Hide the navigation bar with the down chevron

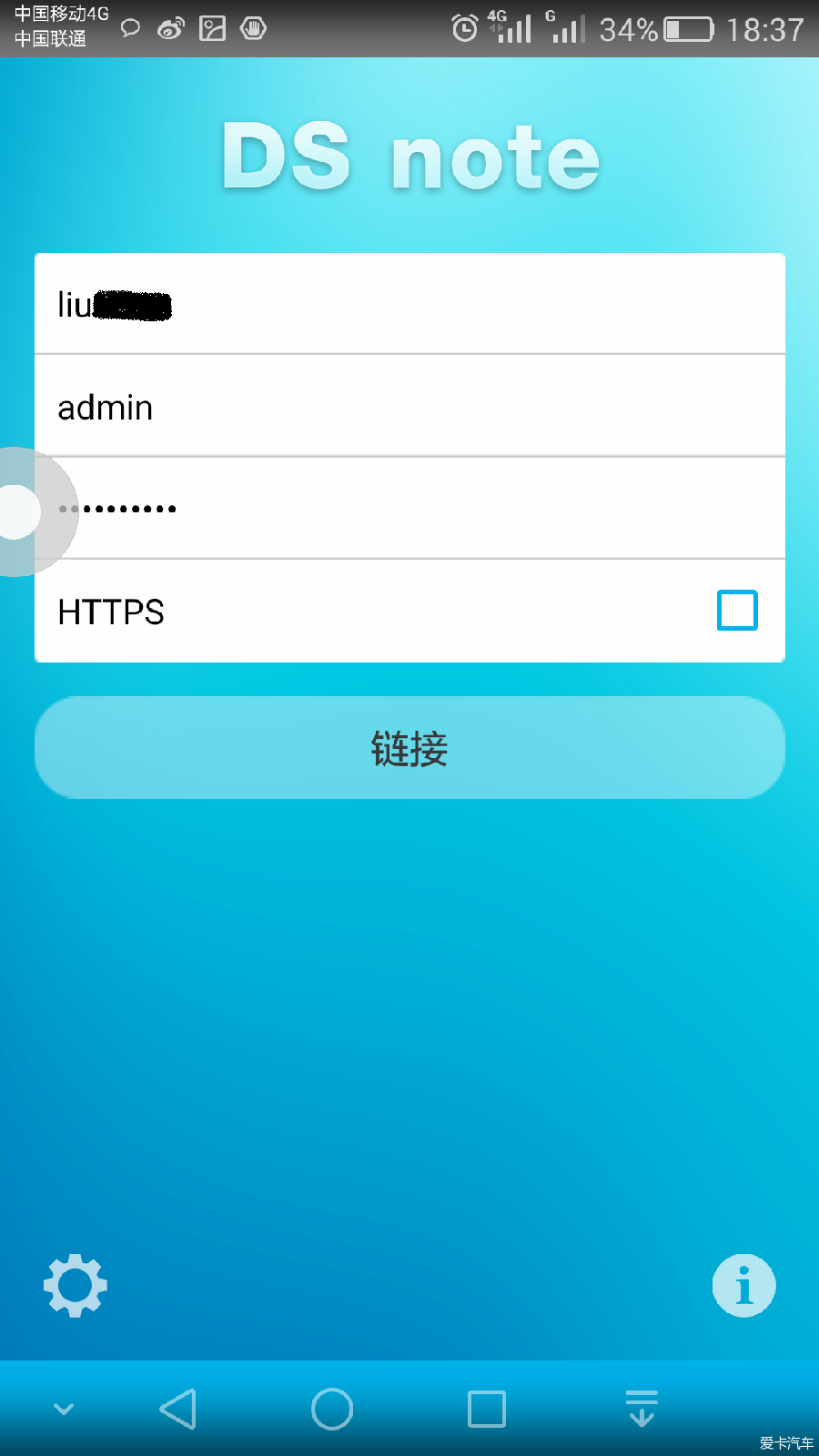pyautogui.click(x=64, y=1410)
